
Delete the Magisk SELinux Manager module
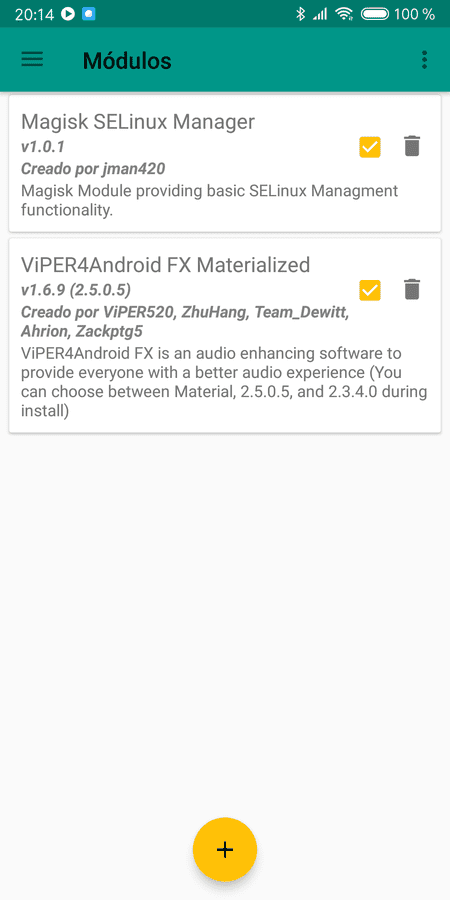coord(412,146)
